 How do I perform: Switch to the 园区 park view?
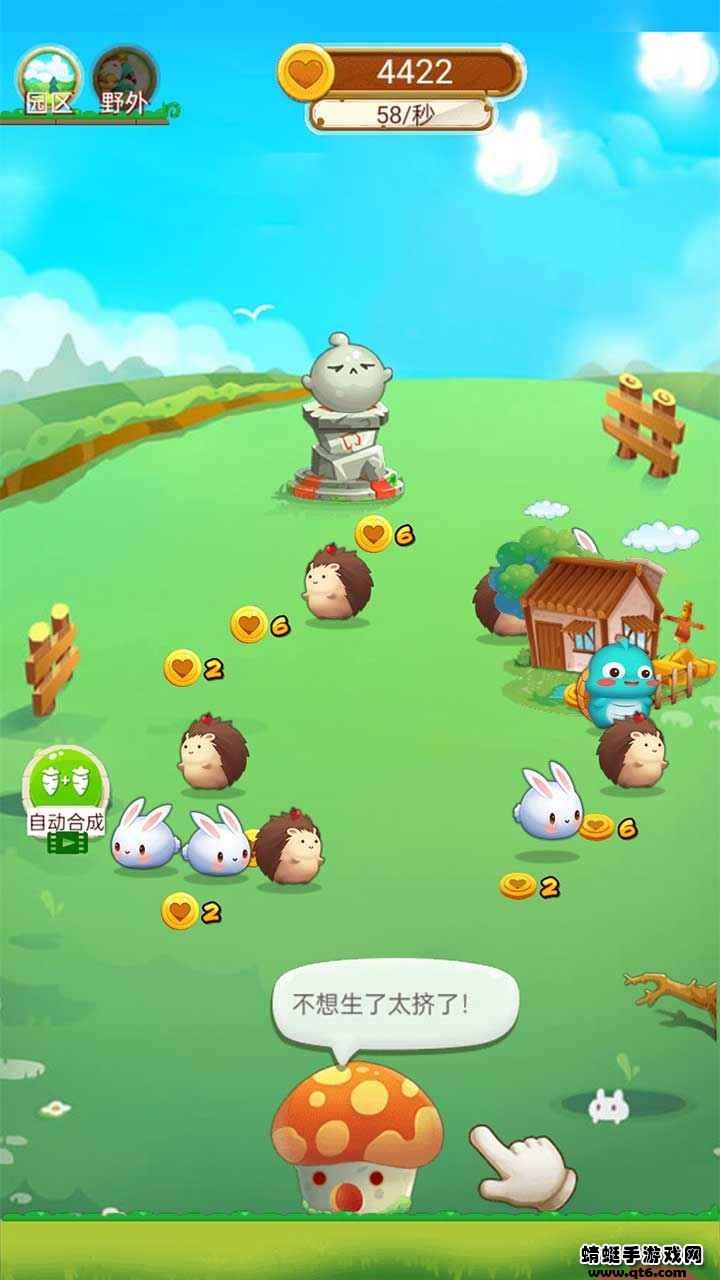[48, 80]
